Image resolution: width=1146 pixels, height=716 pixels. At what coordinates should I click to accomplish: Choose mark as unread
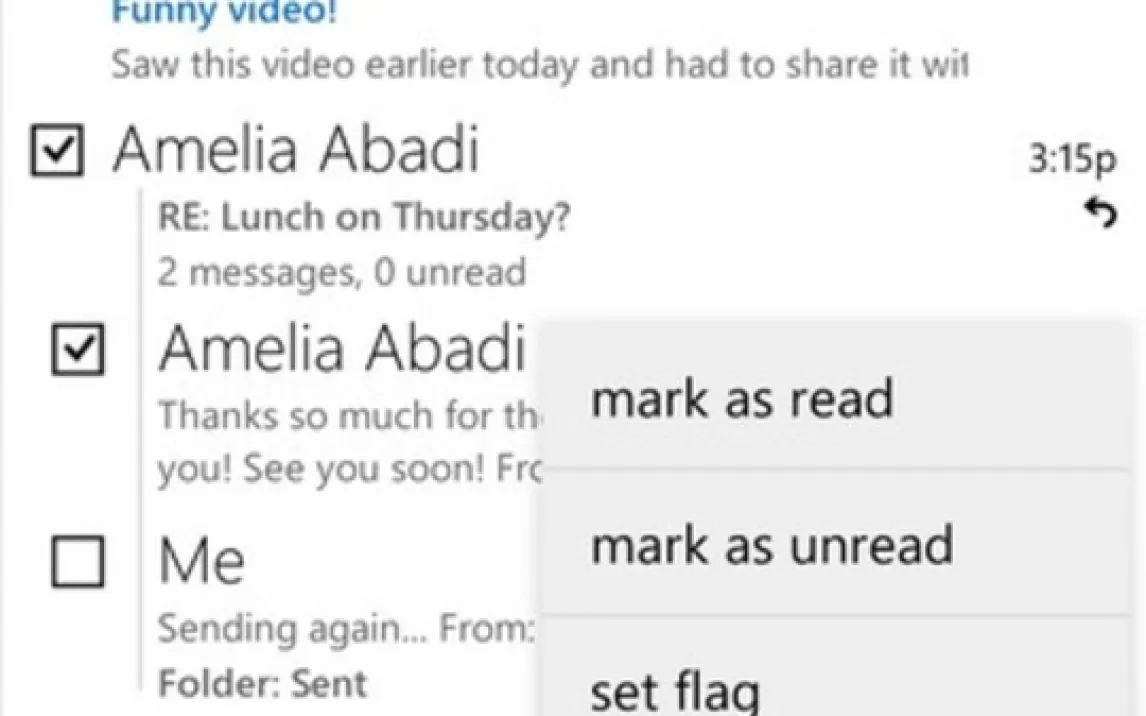coord(771,546)
